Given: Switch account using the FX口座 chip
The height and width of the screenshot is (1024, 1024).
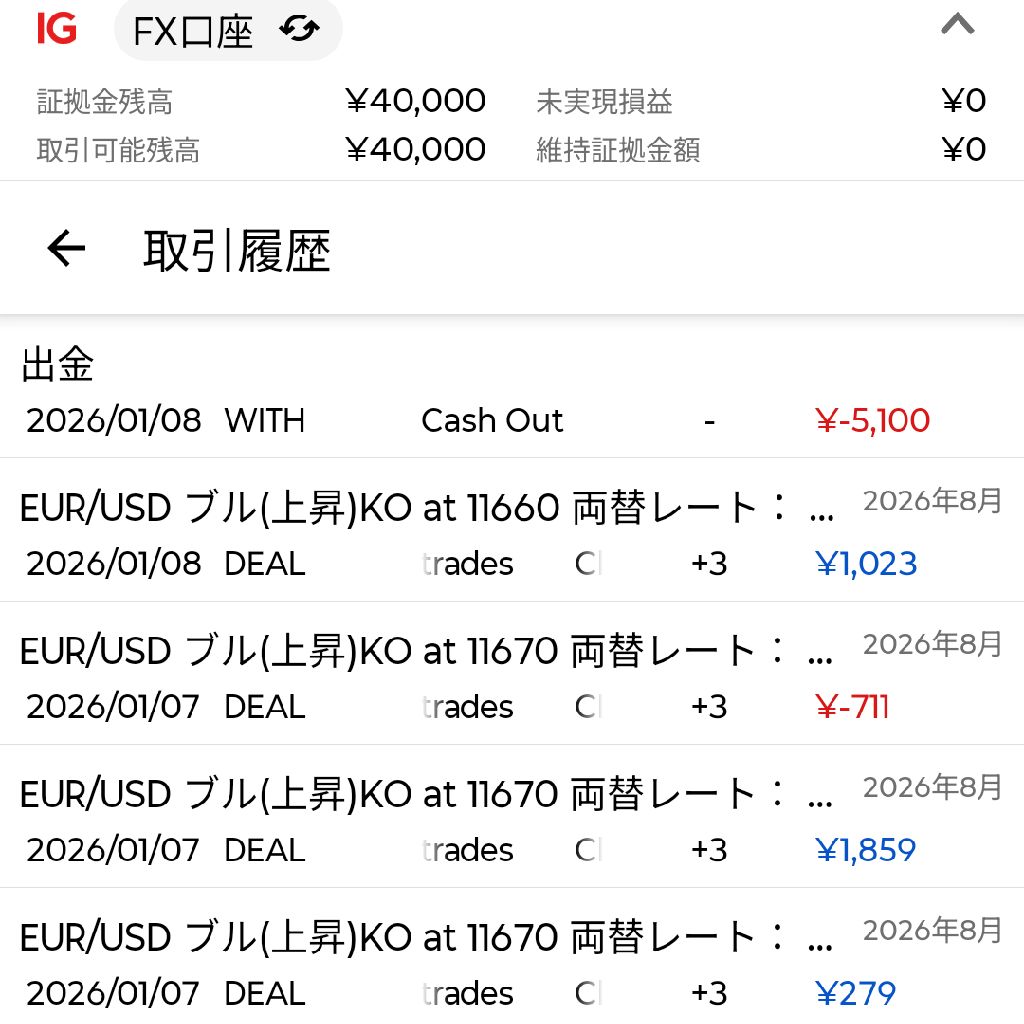Looking at the screenshot, I should click(228, 31).
